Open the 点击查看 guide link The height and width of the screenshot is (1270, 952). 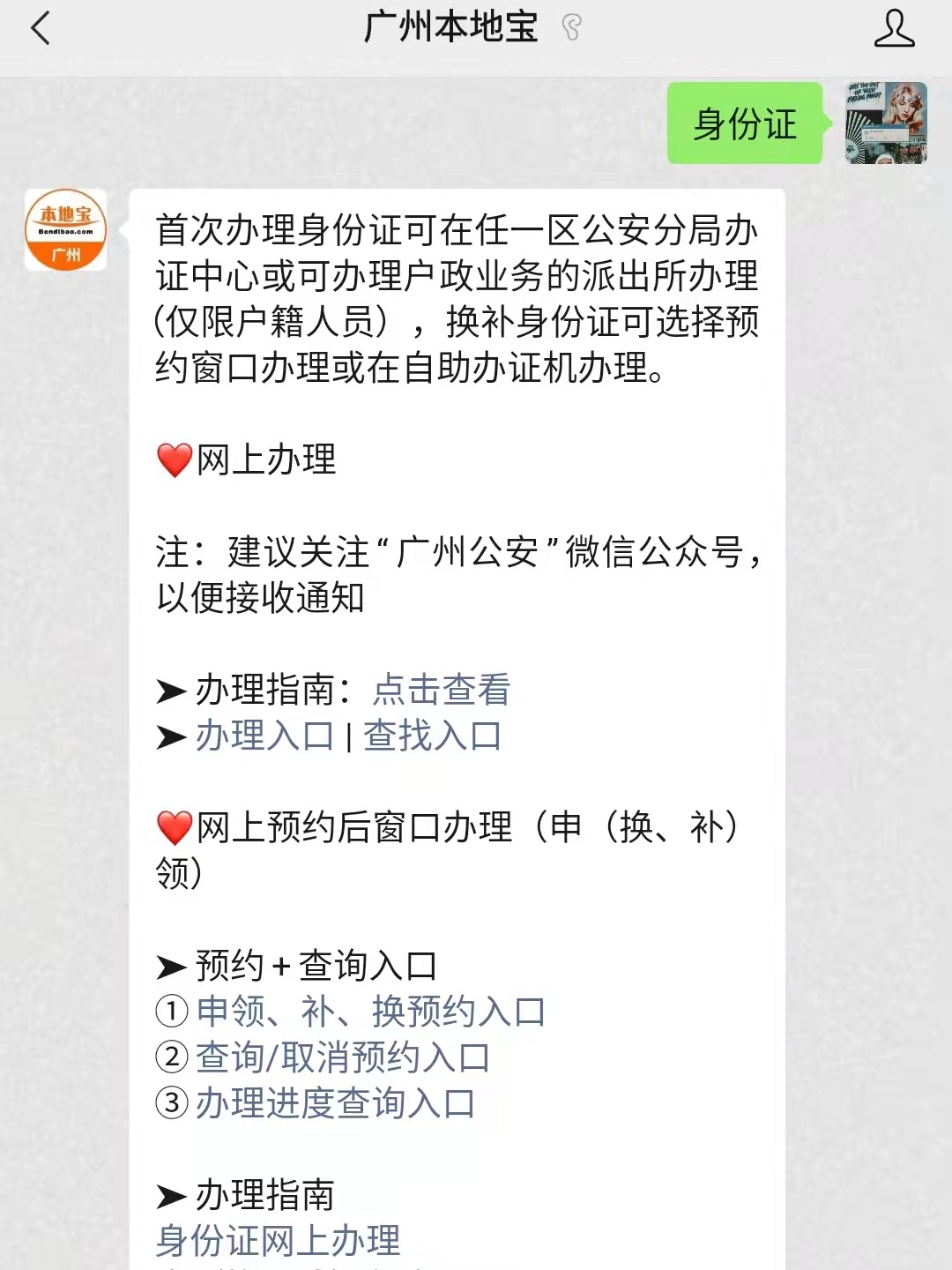[x=441, y=690]
